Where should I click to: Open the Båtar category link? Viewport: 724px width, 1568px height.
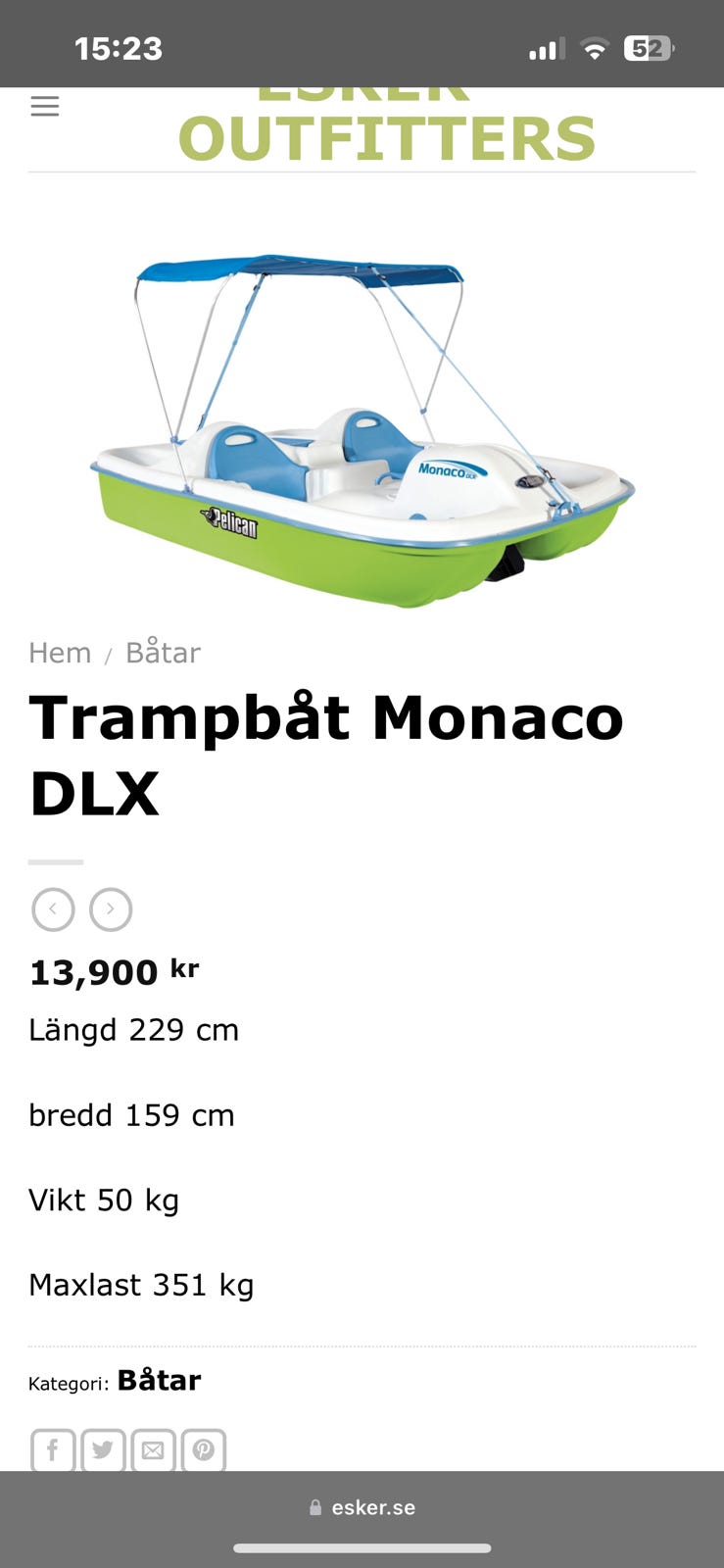click(x=159, y=1381)
